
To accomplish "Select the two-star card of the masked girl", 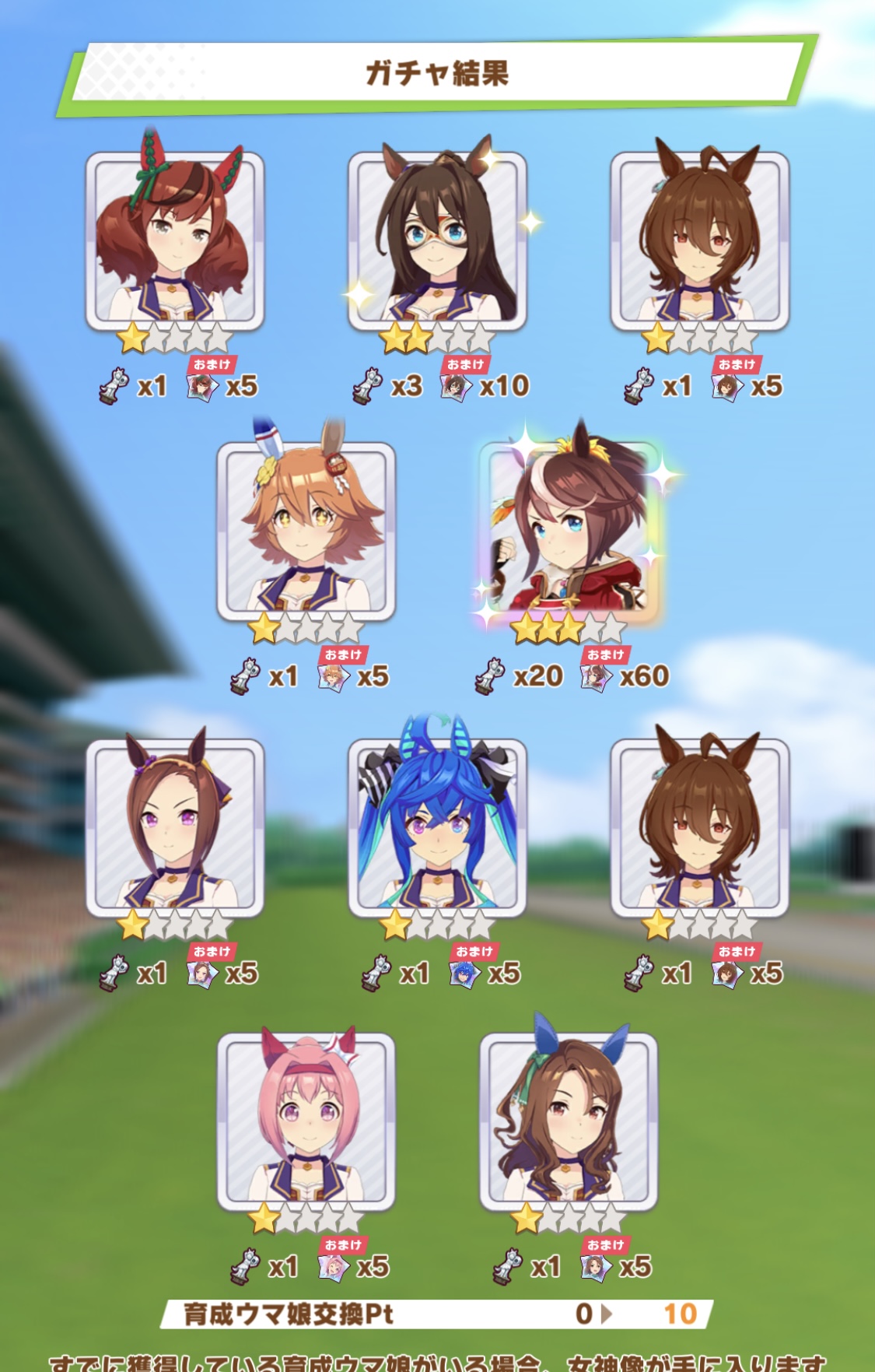I will pyautogui.click(x=437, y=241).
